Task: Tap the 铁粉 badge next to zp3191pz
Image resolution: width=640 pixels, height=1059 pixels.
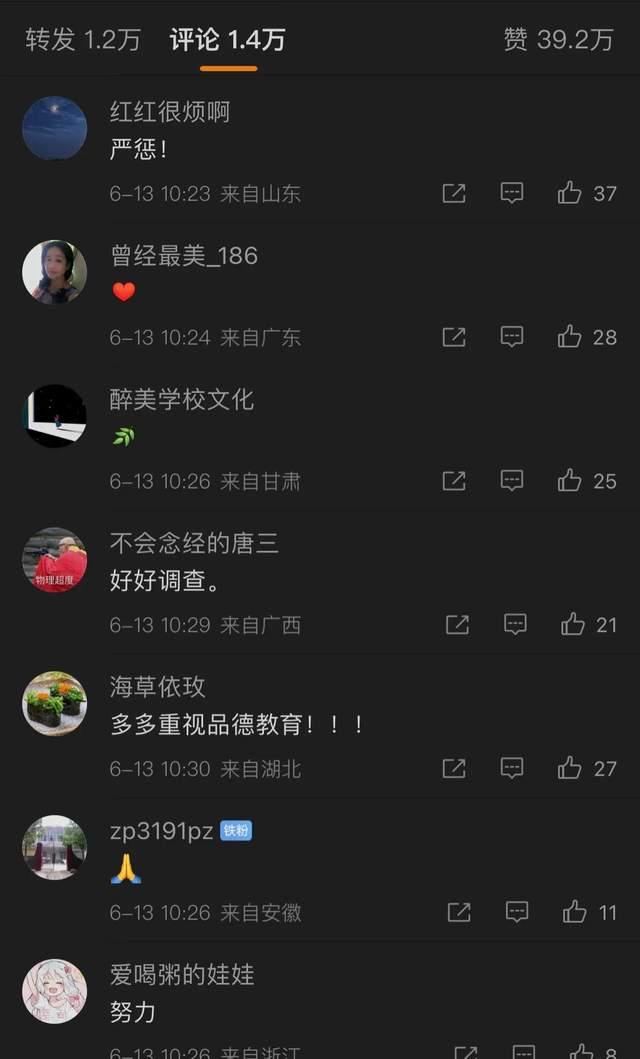Action: click(x=237, y=831)
